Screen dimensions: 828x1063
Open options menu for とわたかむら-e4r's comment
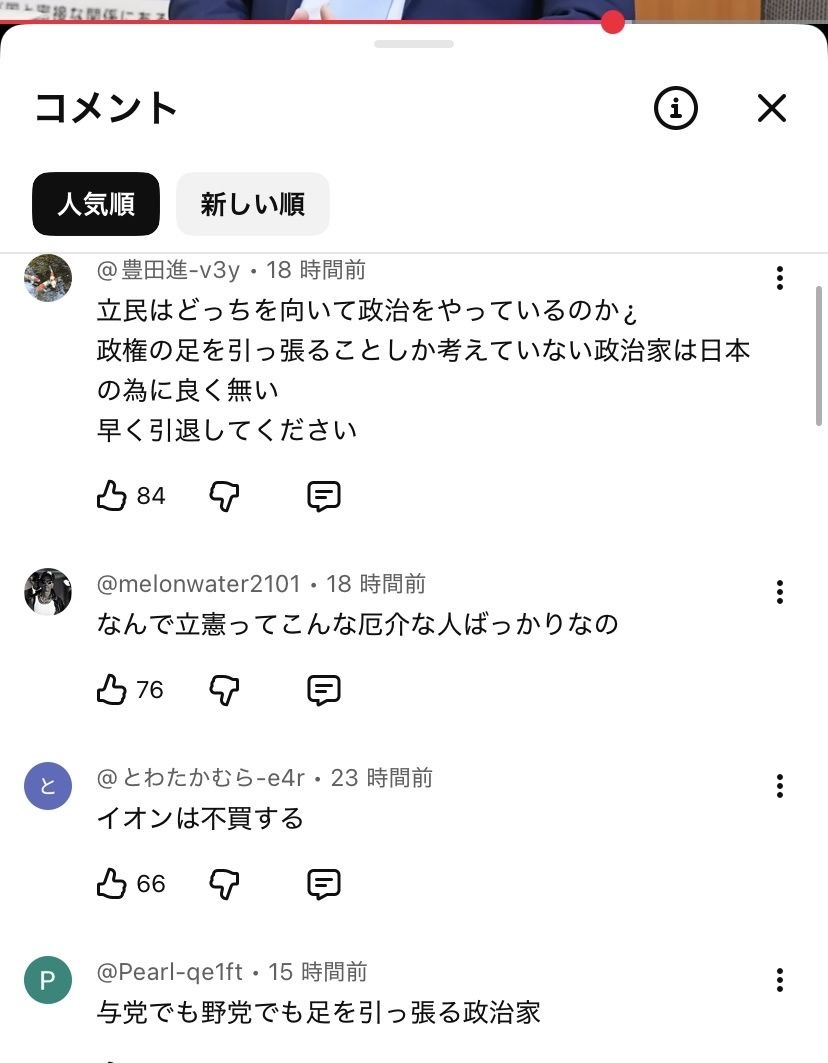click(779, 786)
